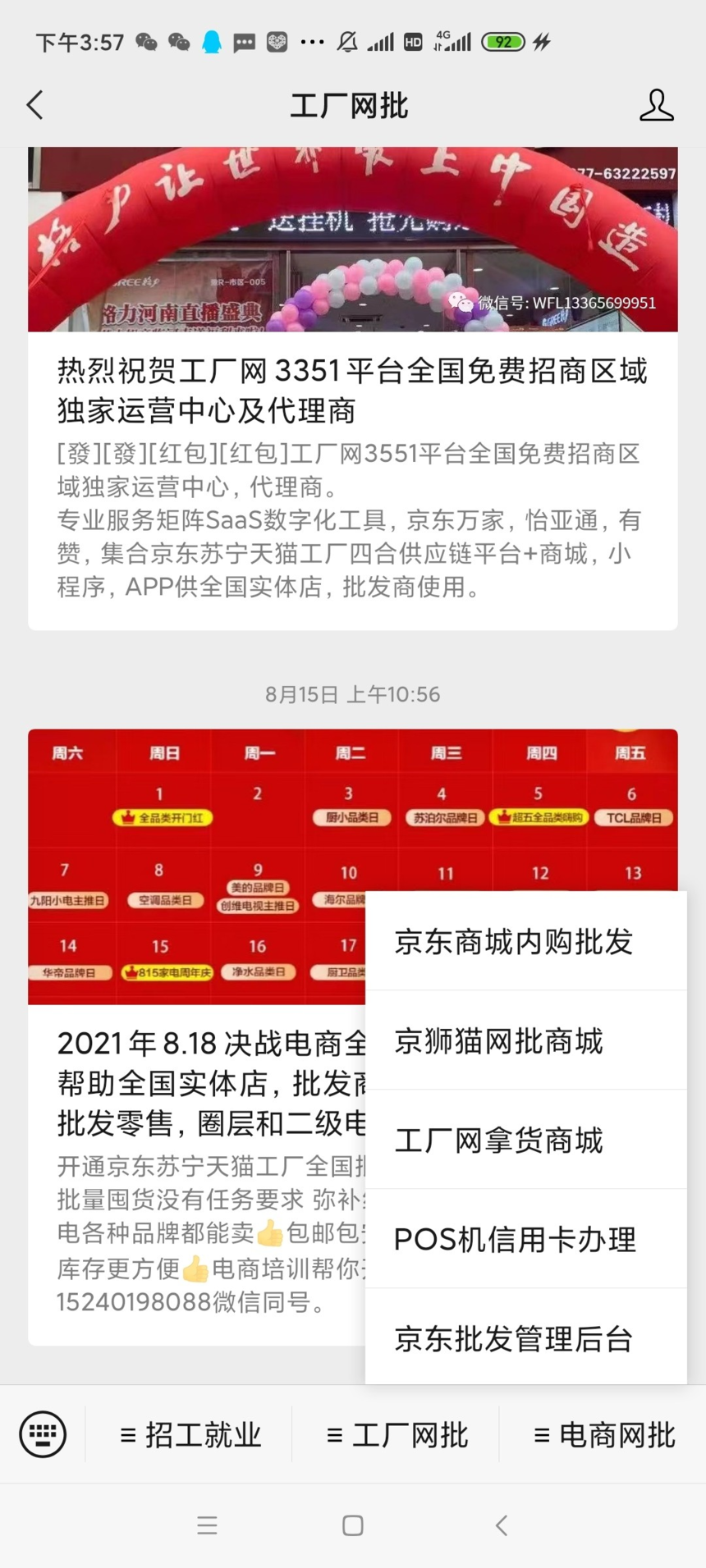Go back from 工厂网批 account page
Viewport: 706px width, 1568px height.
34,105
